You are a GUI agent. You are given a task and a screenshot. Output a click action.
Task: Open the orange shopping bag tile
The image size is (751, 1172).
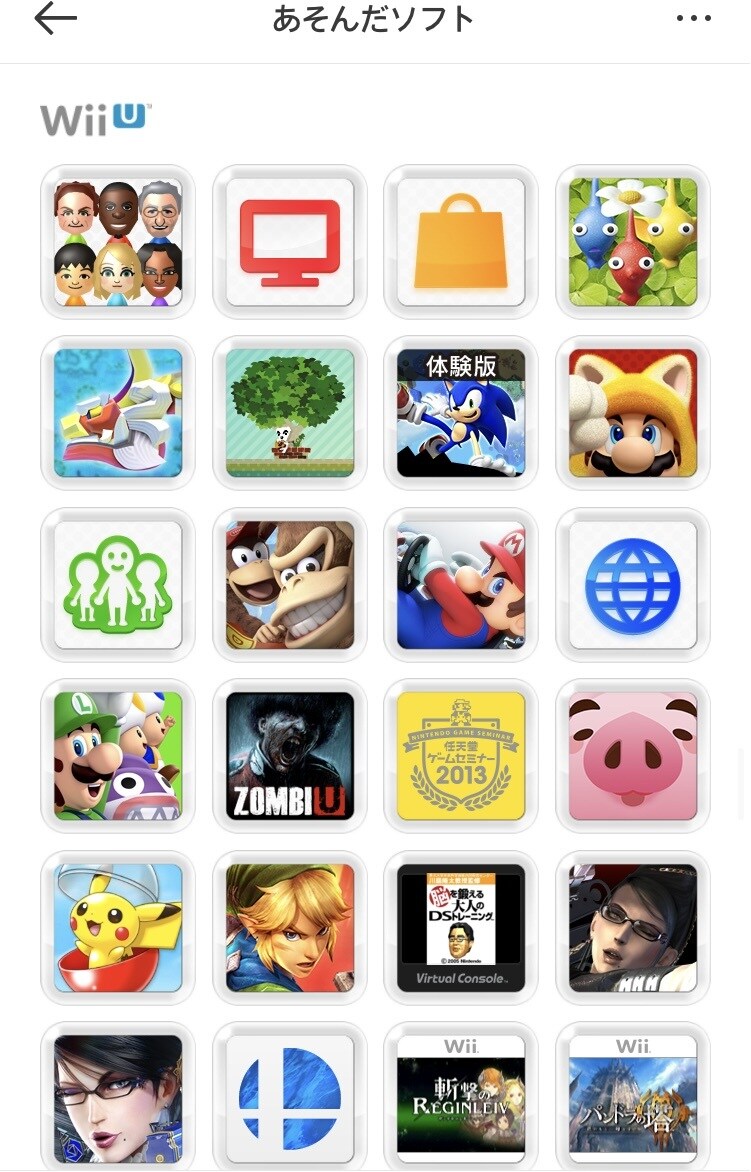[x=461, y=242]
